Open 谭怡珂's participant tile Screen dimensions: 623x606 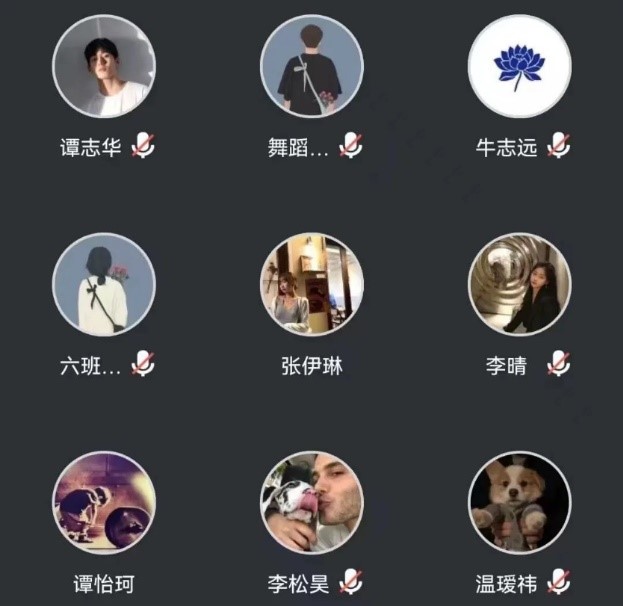tap(104, 502)
